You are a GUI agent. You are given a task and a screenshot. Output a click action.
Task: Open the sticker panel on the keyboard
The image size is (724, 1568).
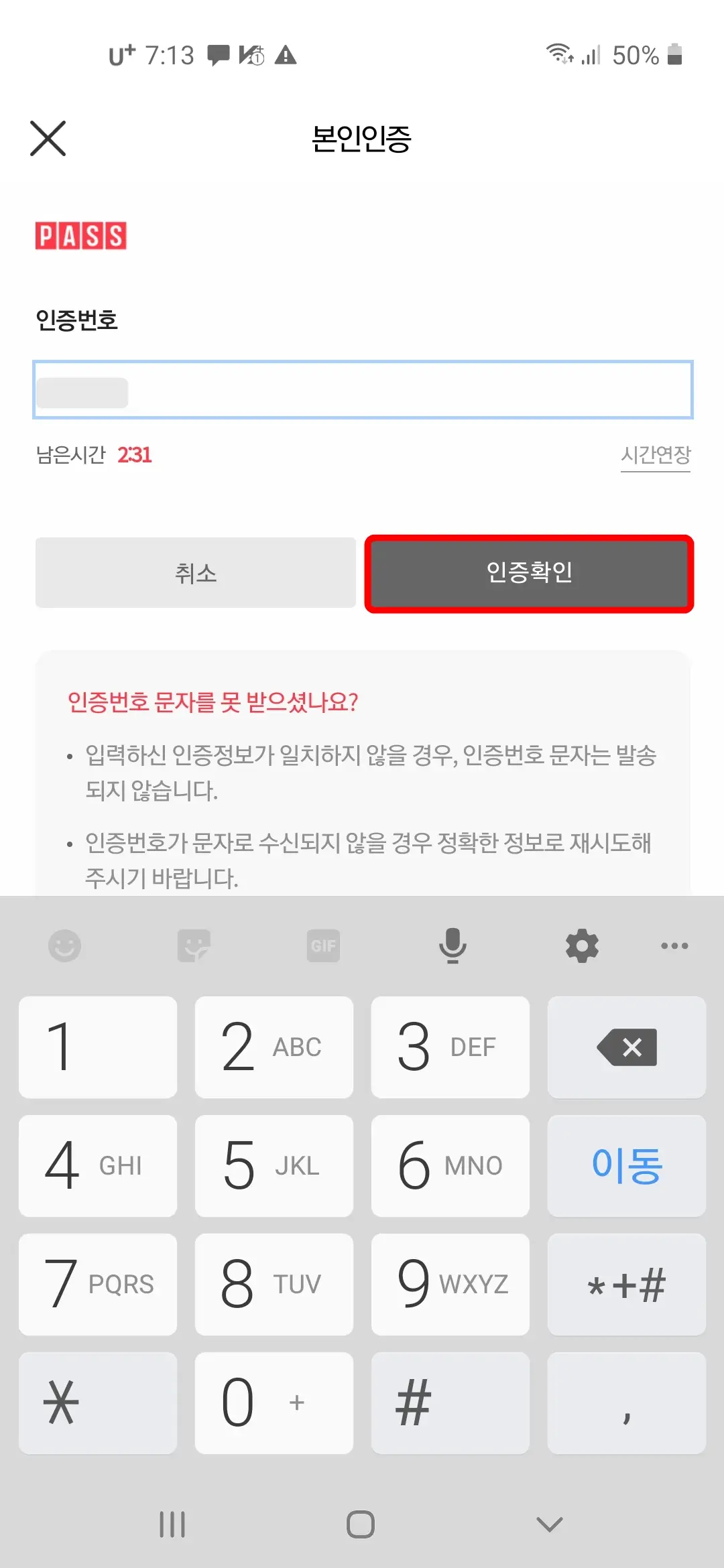pyautogui.click(x=194, y=945)
